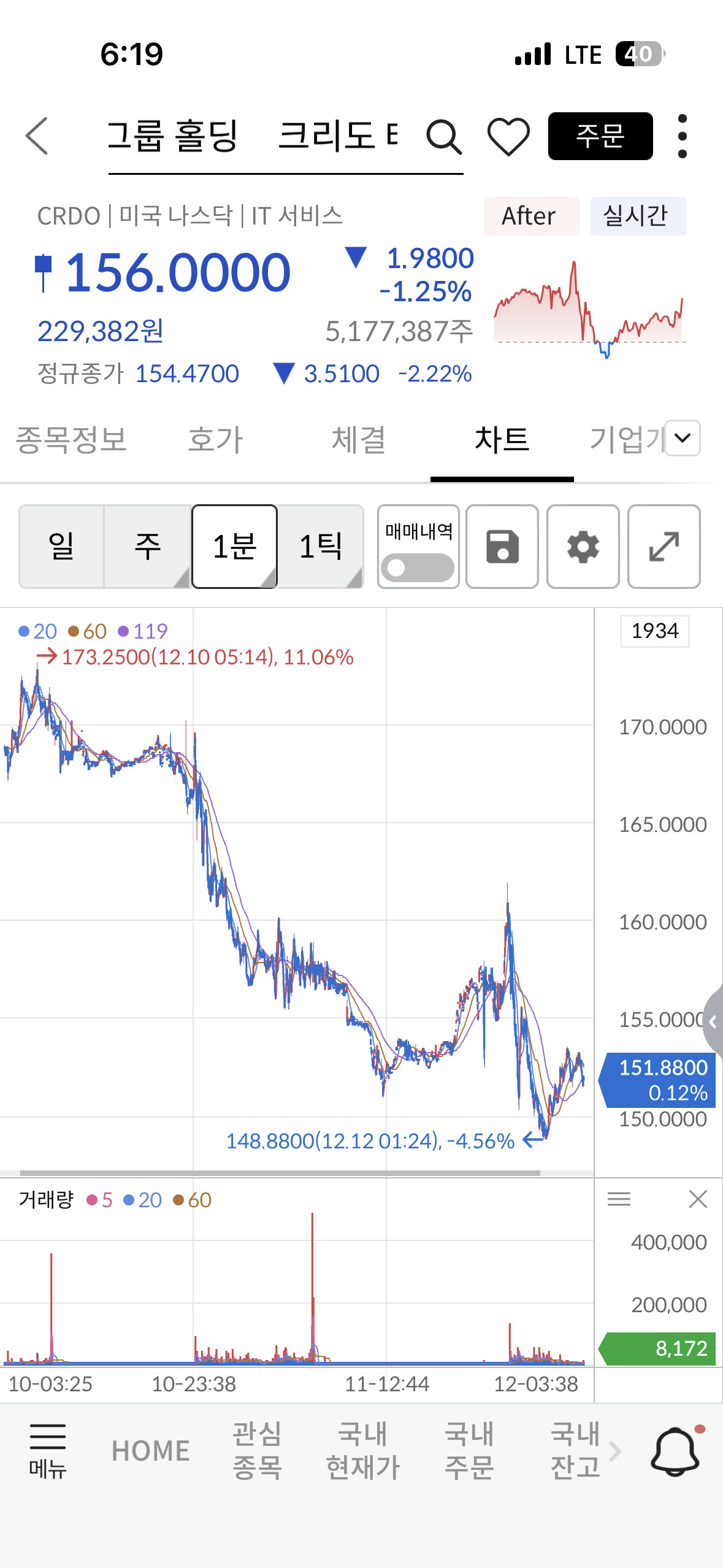Open the notifications bell
This screenshot has height=1568, width=723.
pyautogui.click(x=675, y=1451)
